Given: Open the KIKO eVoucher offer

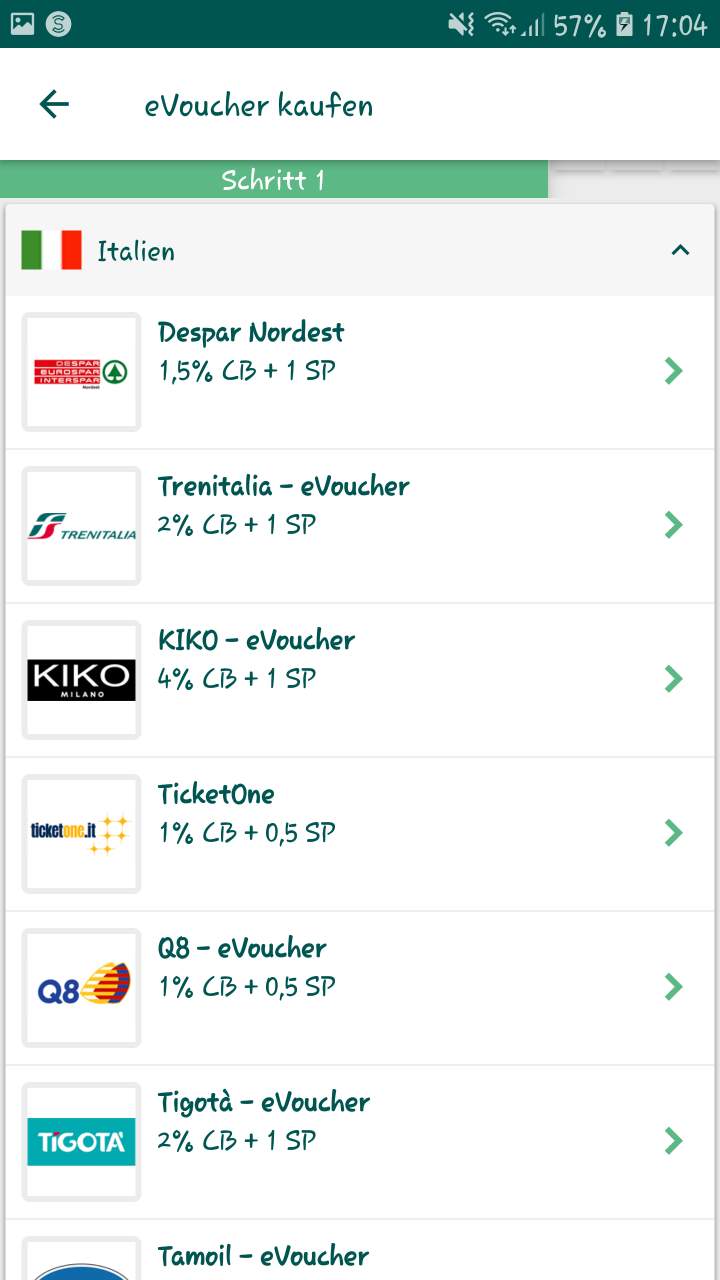Looking at the screenshot, I should (360, 680).
